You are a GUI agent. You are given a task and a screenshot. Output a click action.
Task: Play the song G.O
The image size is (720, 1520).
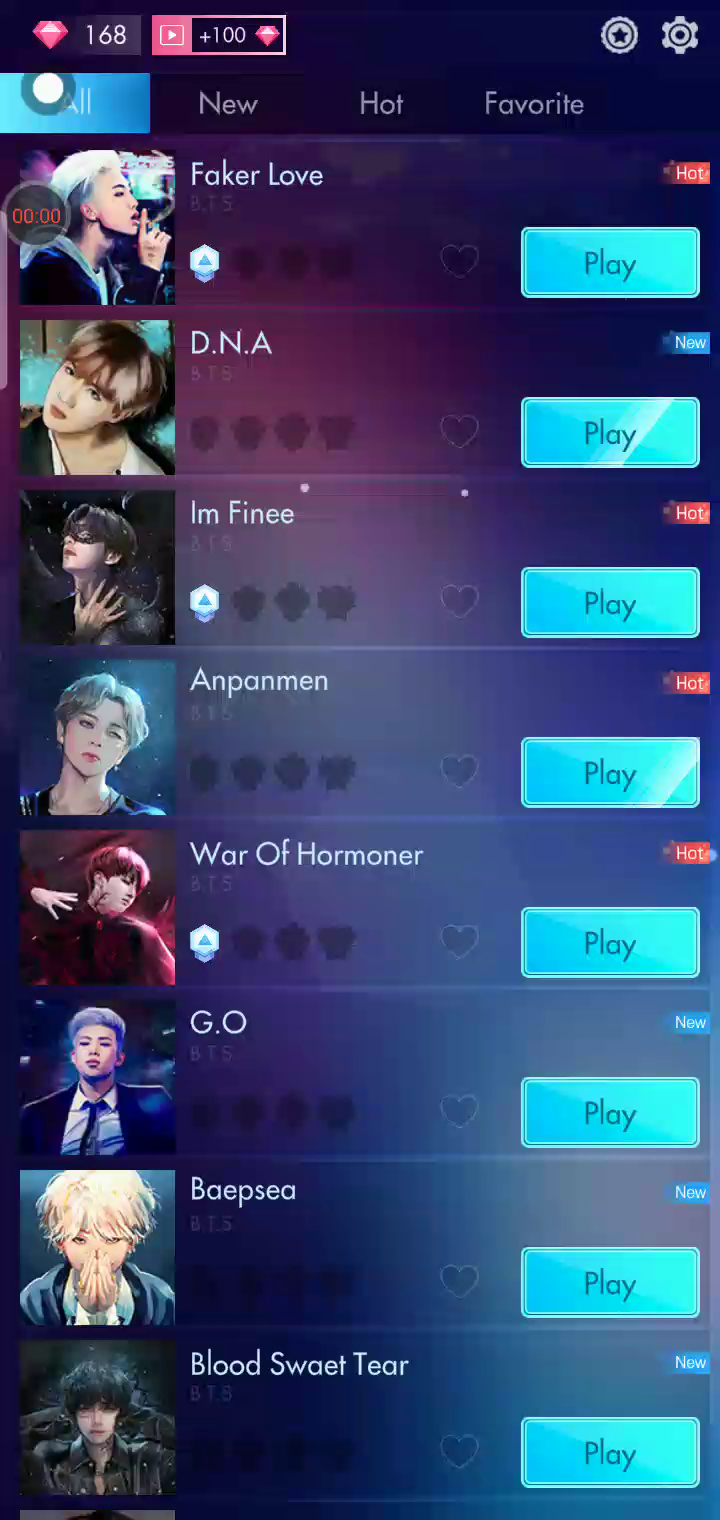pyautogui.click(x=610, y=1113)
